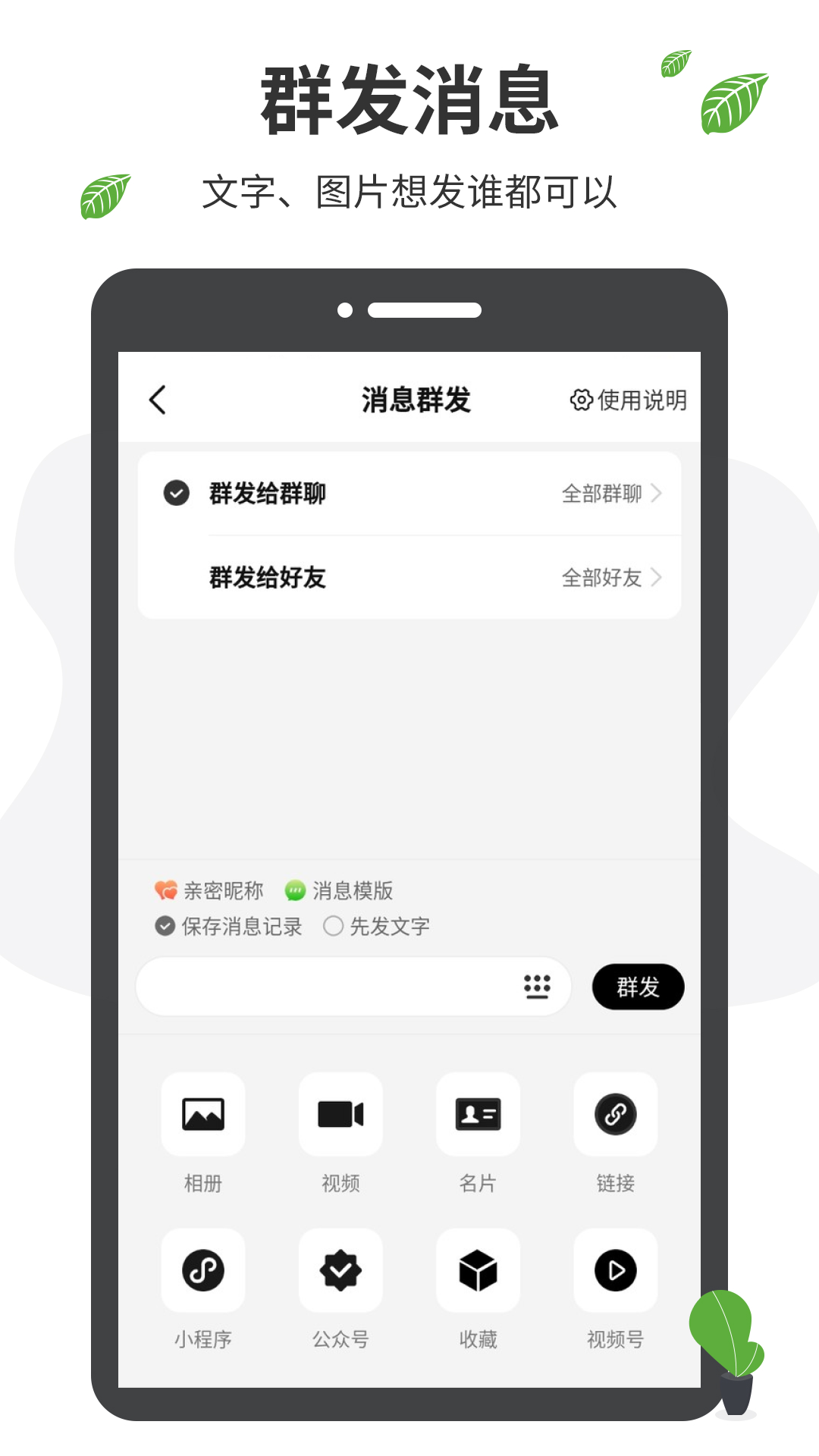This screenshot has height=1456, width=819.
Task: Click the 消息群发 title bar
Action: coord(416,400)
